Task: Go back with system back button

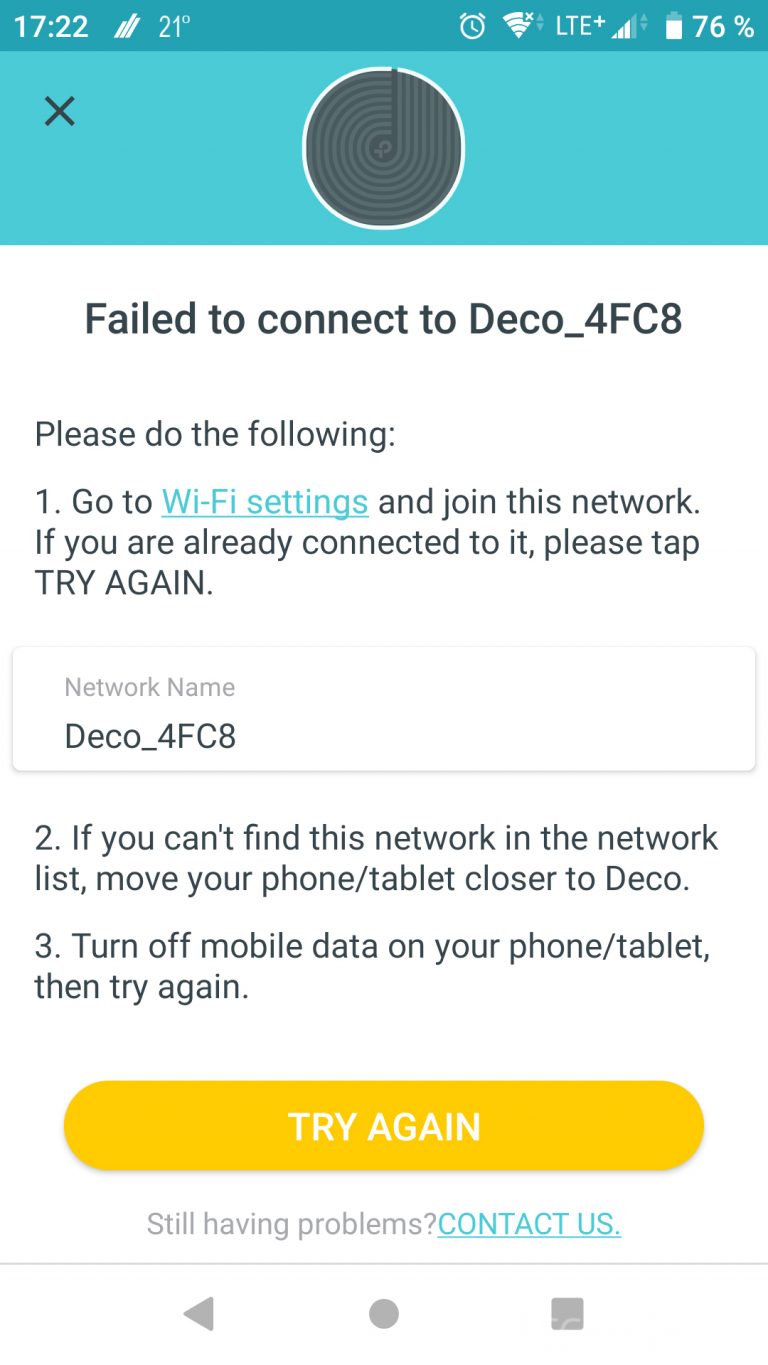Action: pos(199,1314)
